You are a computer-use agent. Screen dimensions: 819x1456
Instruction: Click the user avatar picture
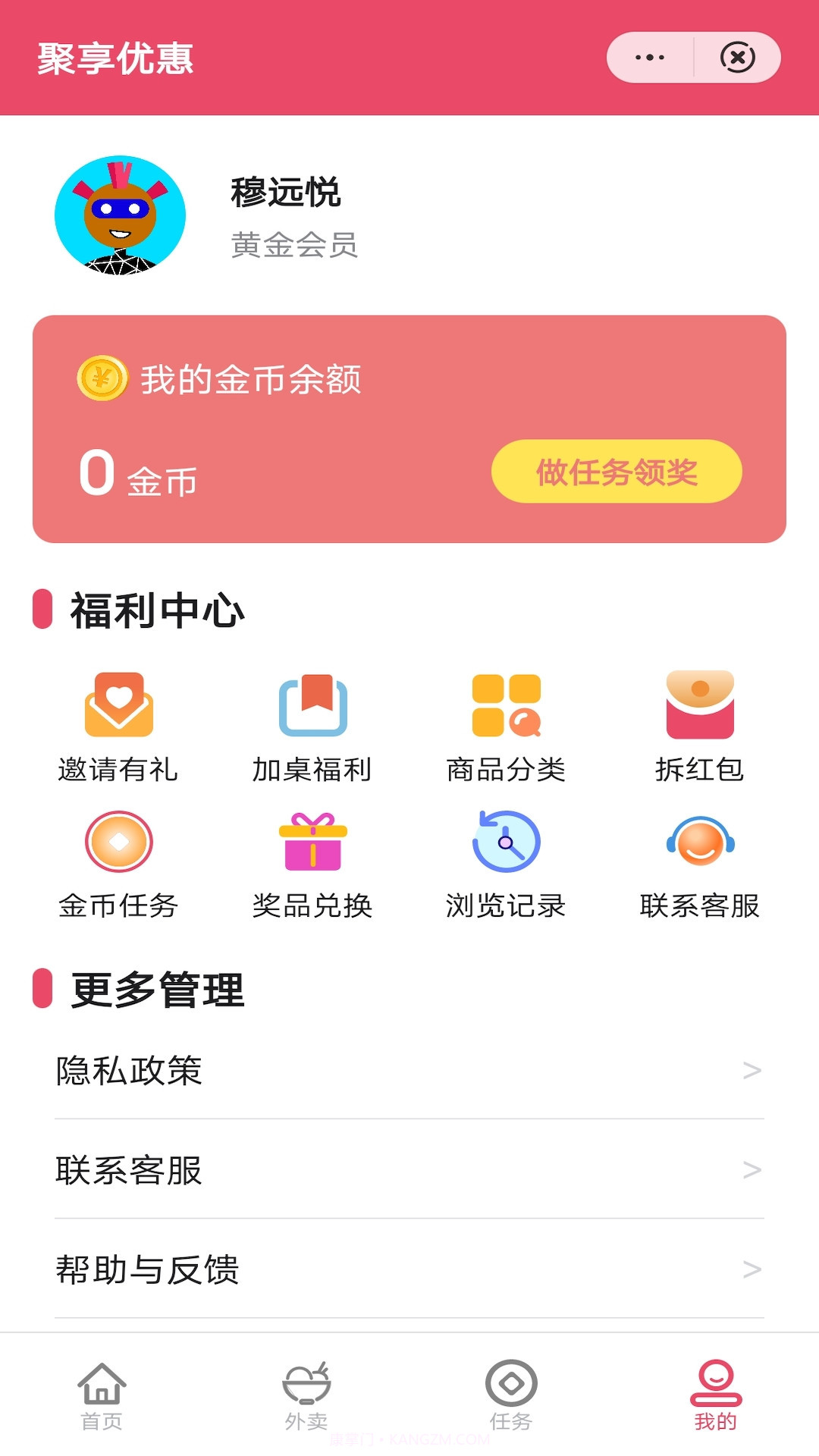pyautogui.click(x=121, y=215)
